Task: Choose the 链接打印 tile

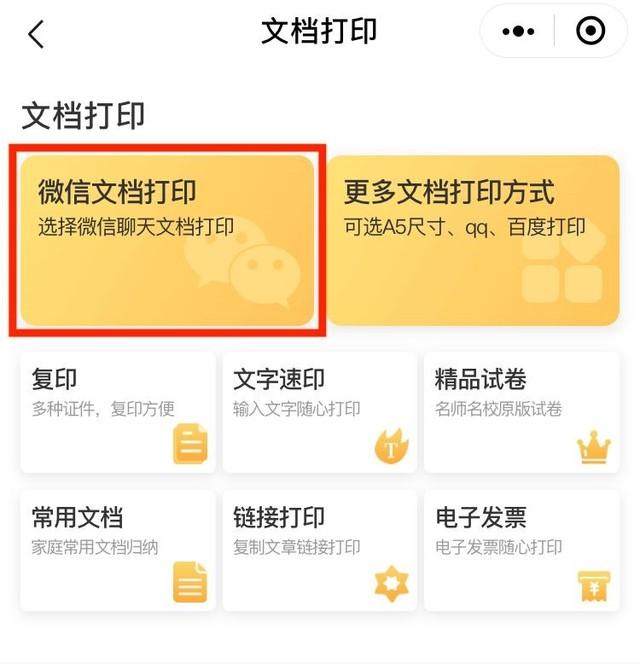Action: click(x=319, y=550)
